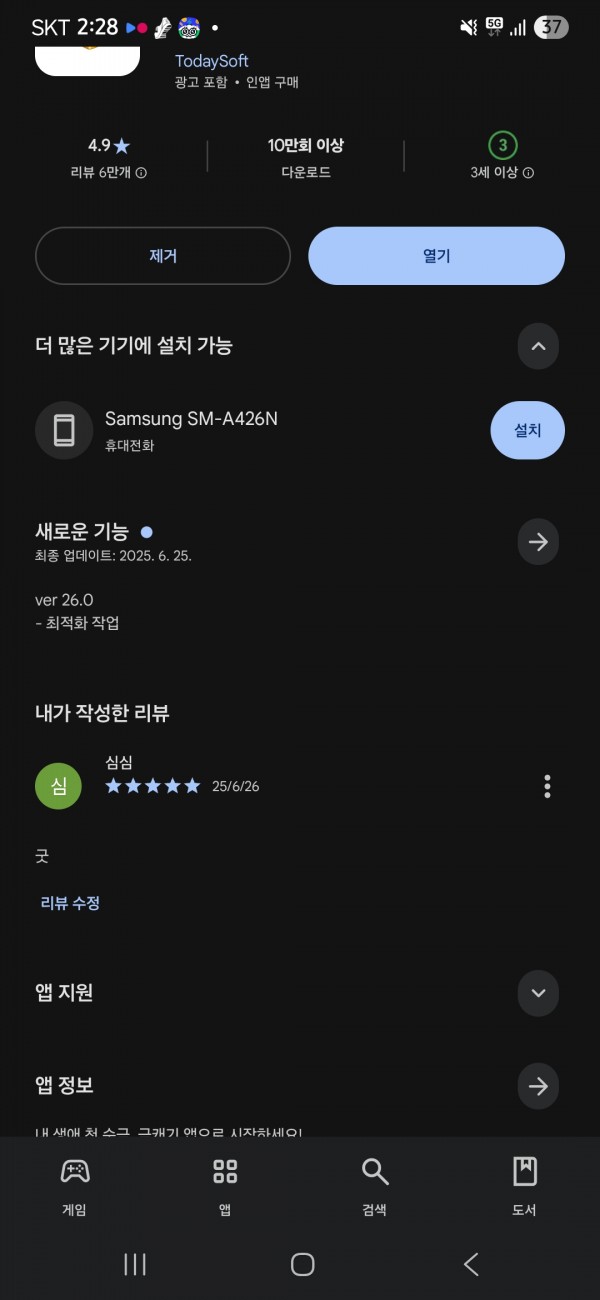Go to the system home screen
Screen dimensions: 600x1300
point(302,1264)
